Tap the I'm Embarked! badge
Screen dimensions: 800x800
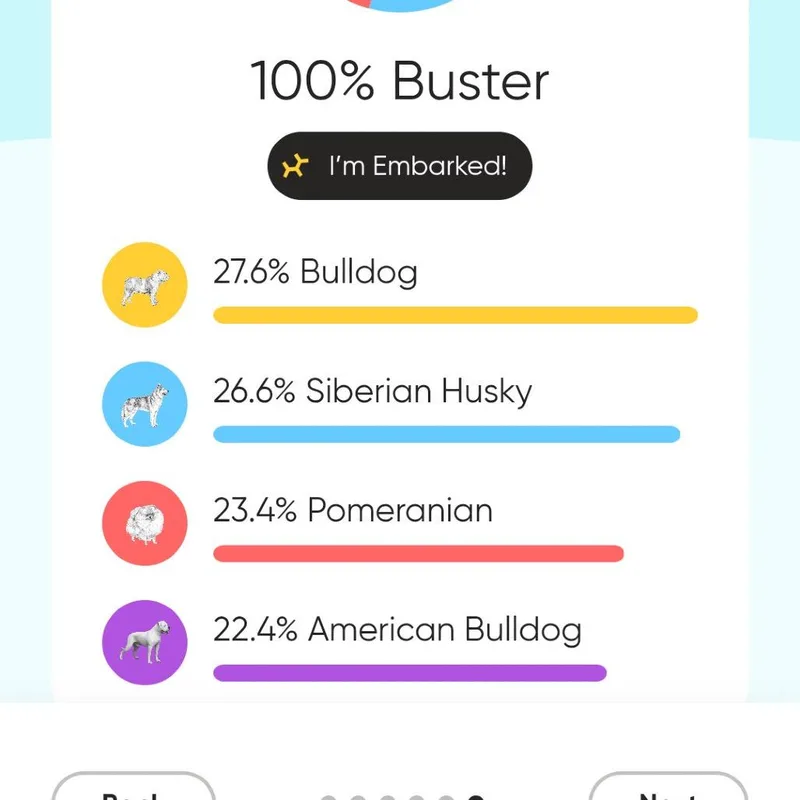399,166
